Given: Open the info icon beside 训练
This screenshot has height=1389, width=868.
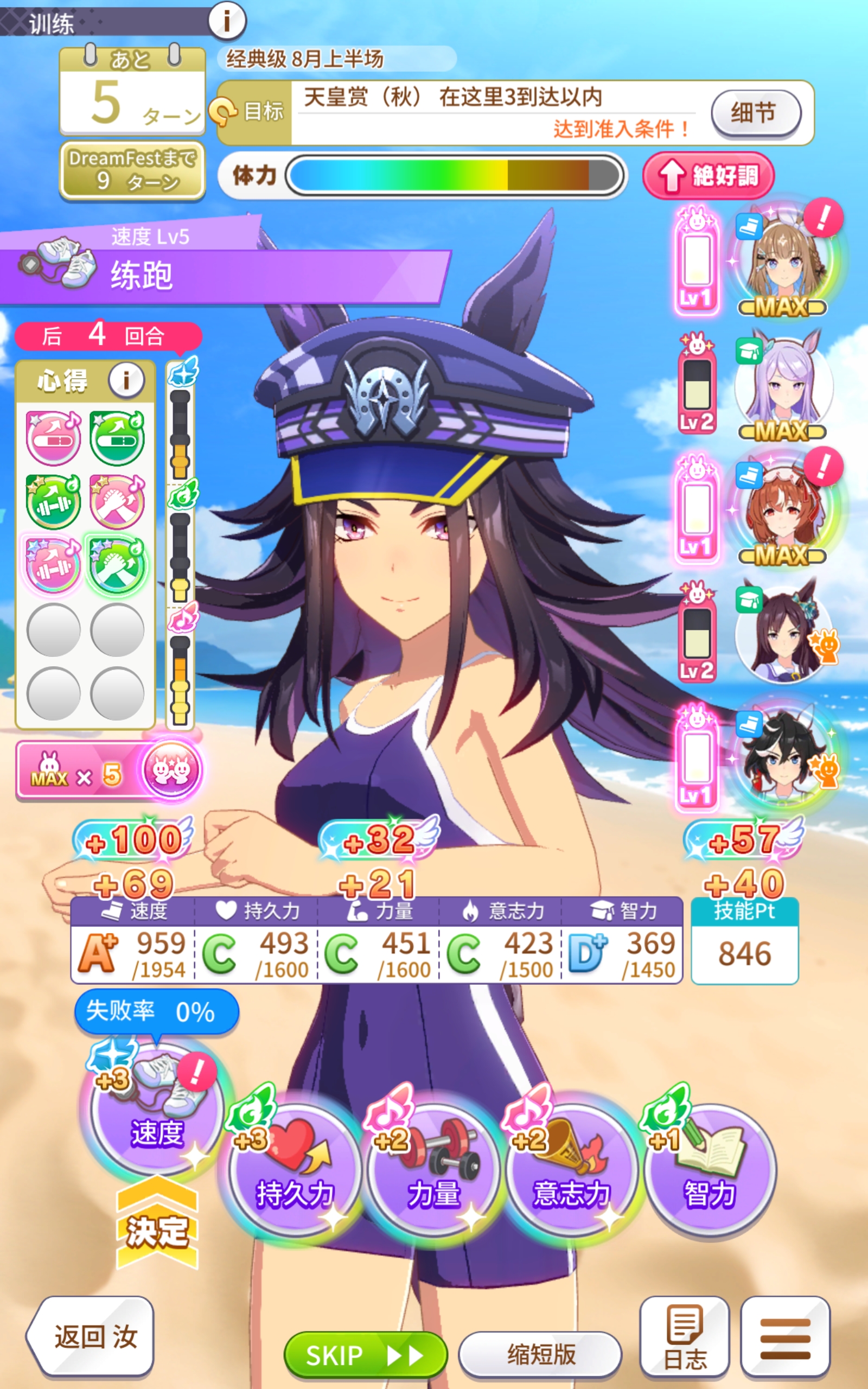Looking at the screenshot, I should (x=227, y=21).
